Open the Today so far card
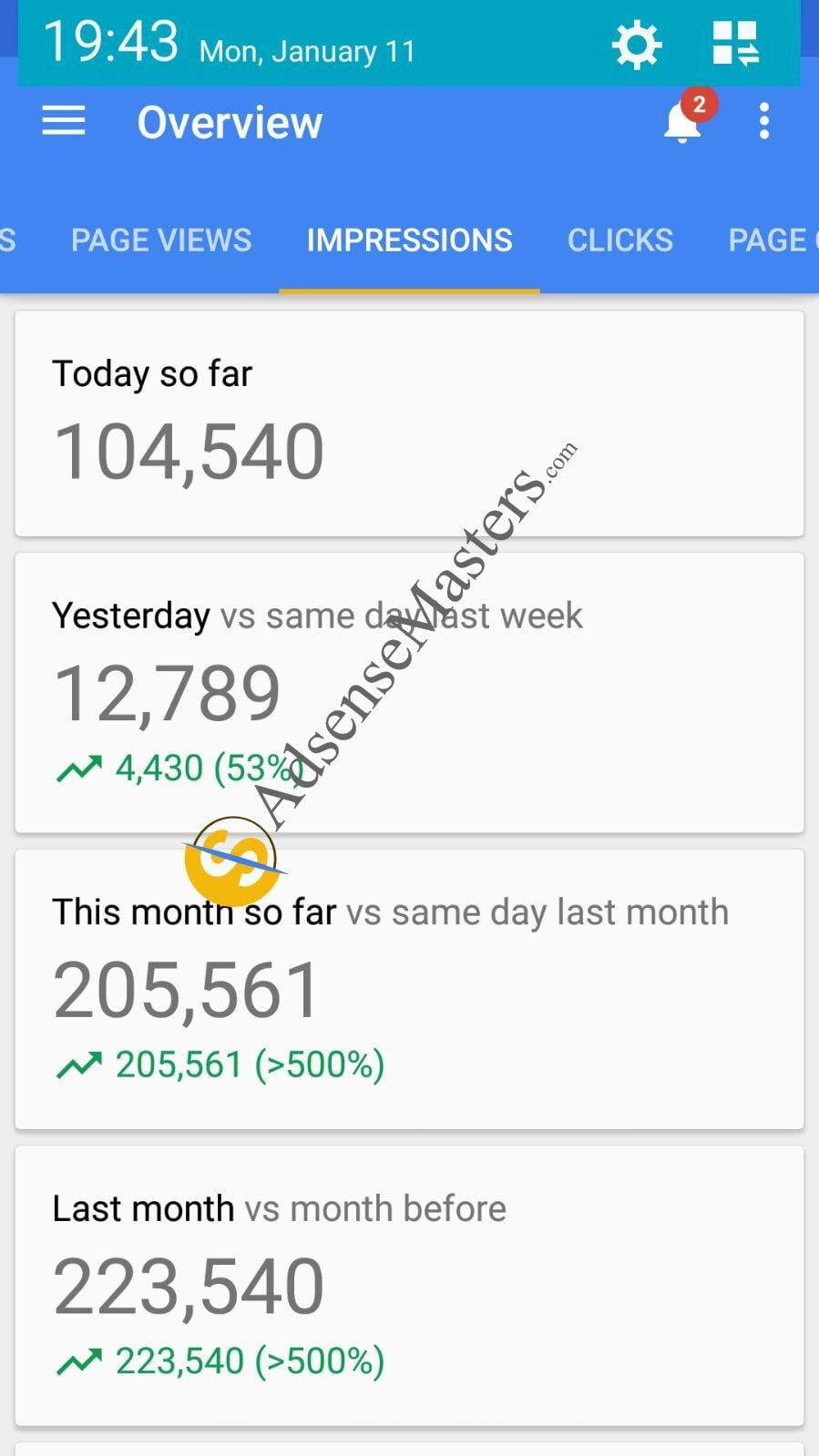 pyautogui.click(x=409, y=423)
